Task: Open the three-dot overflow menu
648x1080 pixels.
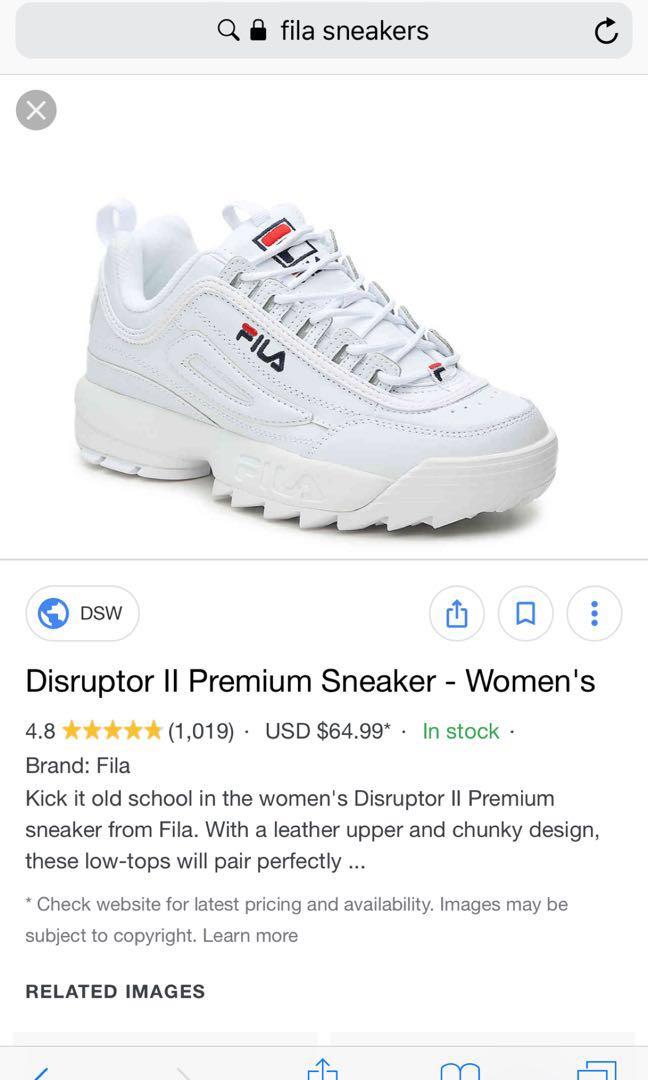Action: pos(594,613)
